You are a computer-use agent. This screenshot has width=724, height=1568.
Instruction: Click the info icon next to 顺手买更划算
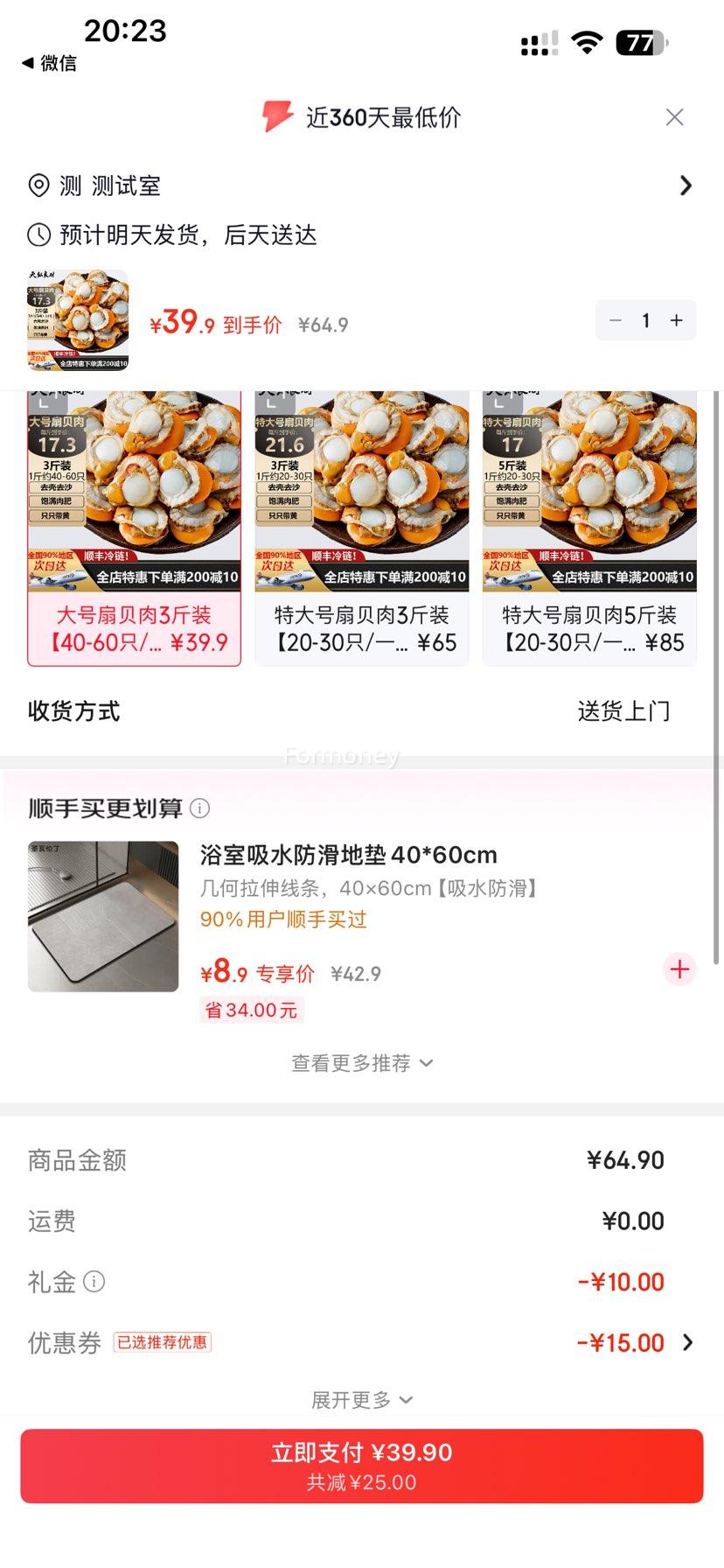click(201, 809)
